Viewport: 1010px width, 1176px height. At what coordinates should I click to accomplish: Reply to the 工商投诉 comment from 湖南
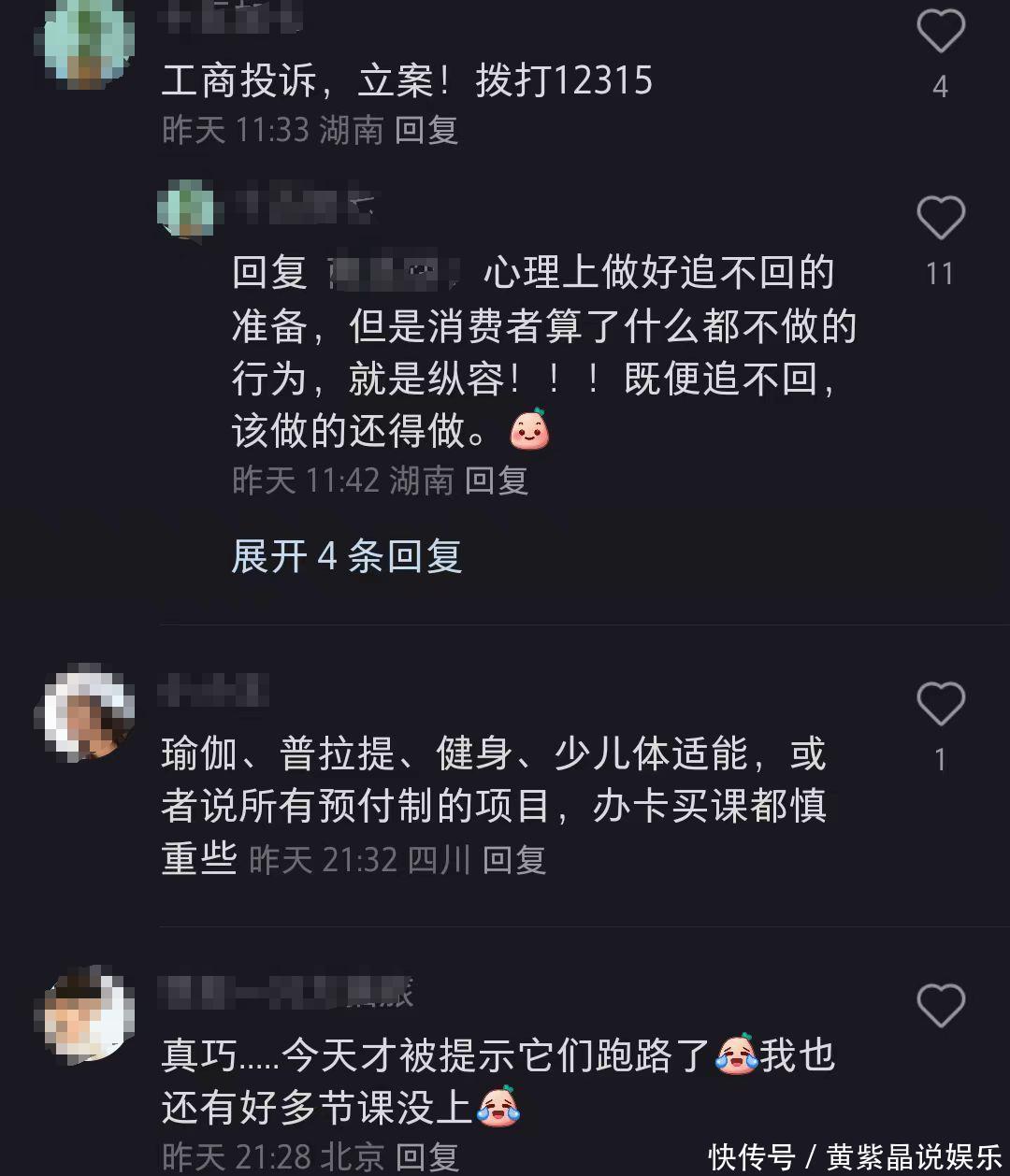pos(426,130)
